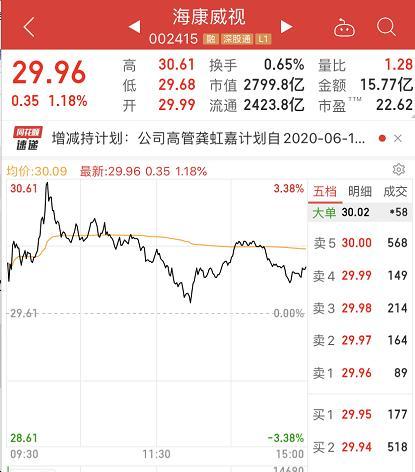This screenshot has height=472, width=415.
Task: Open the 增减持计划 news banner
Action: (208, 138)
